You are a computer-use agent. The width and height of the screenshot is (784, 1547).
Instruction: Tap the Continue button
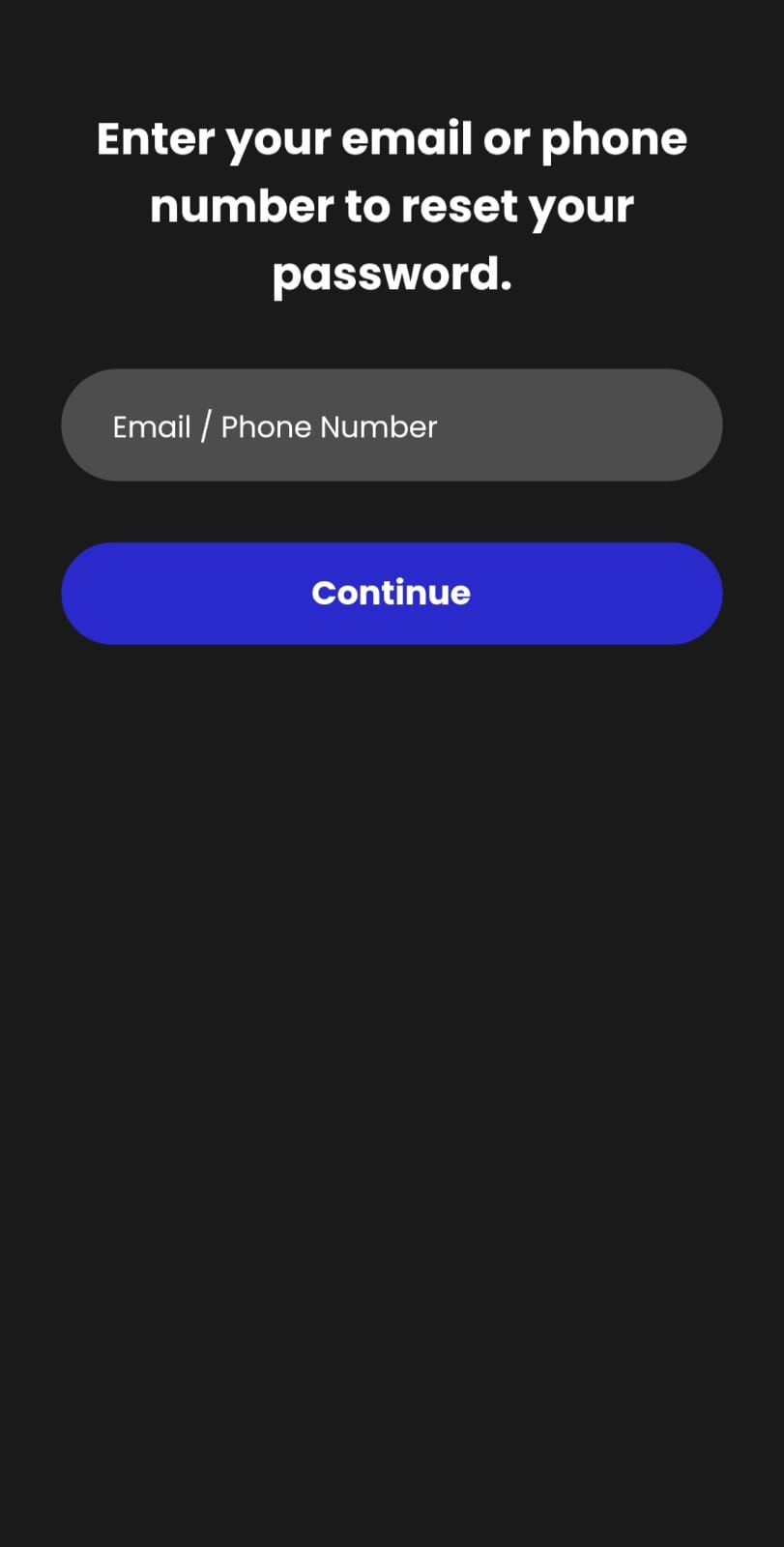392,594
